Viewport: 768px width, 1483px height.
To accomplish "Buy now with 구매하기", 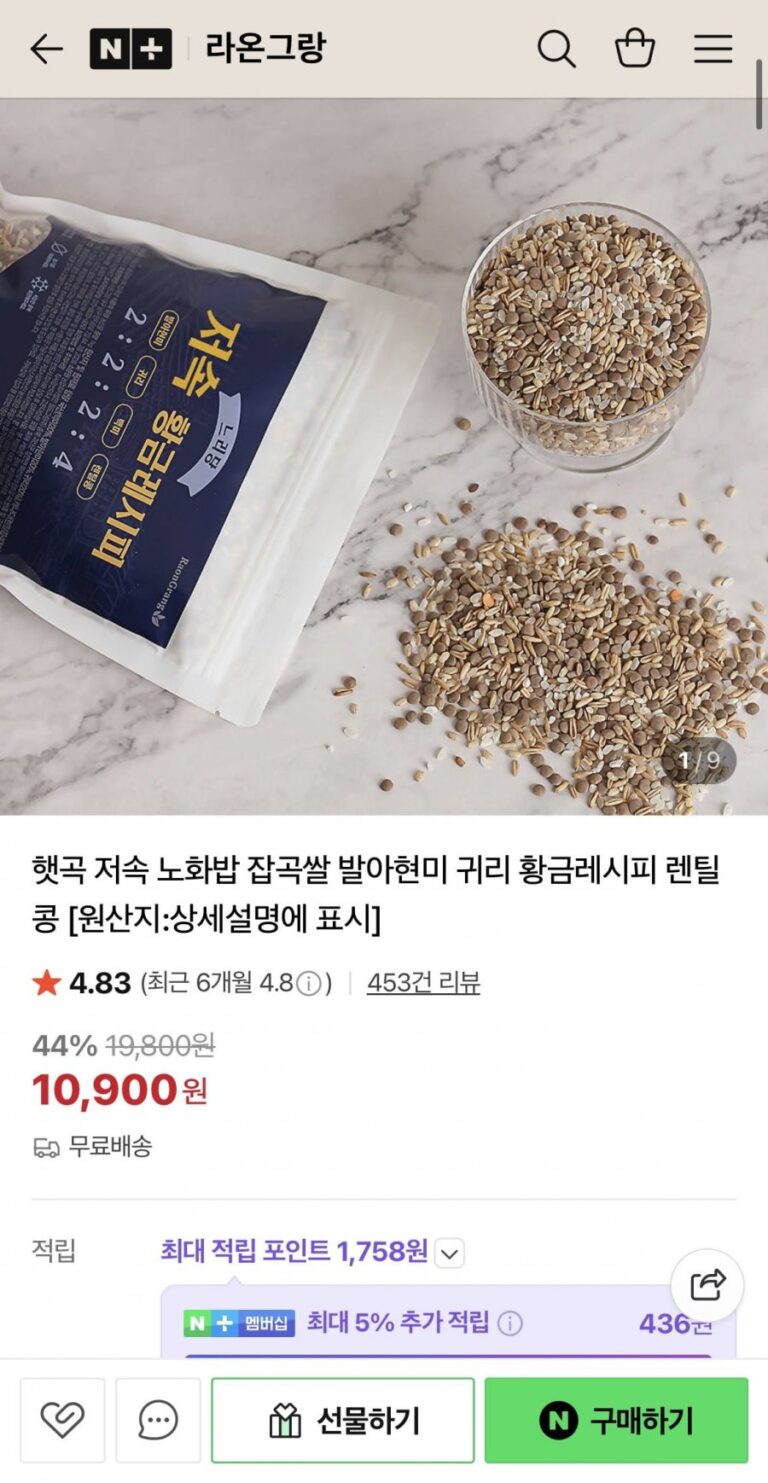I will click(616, 1420).
